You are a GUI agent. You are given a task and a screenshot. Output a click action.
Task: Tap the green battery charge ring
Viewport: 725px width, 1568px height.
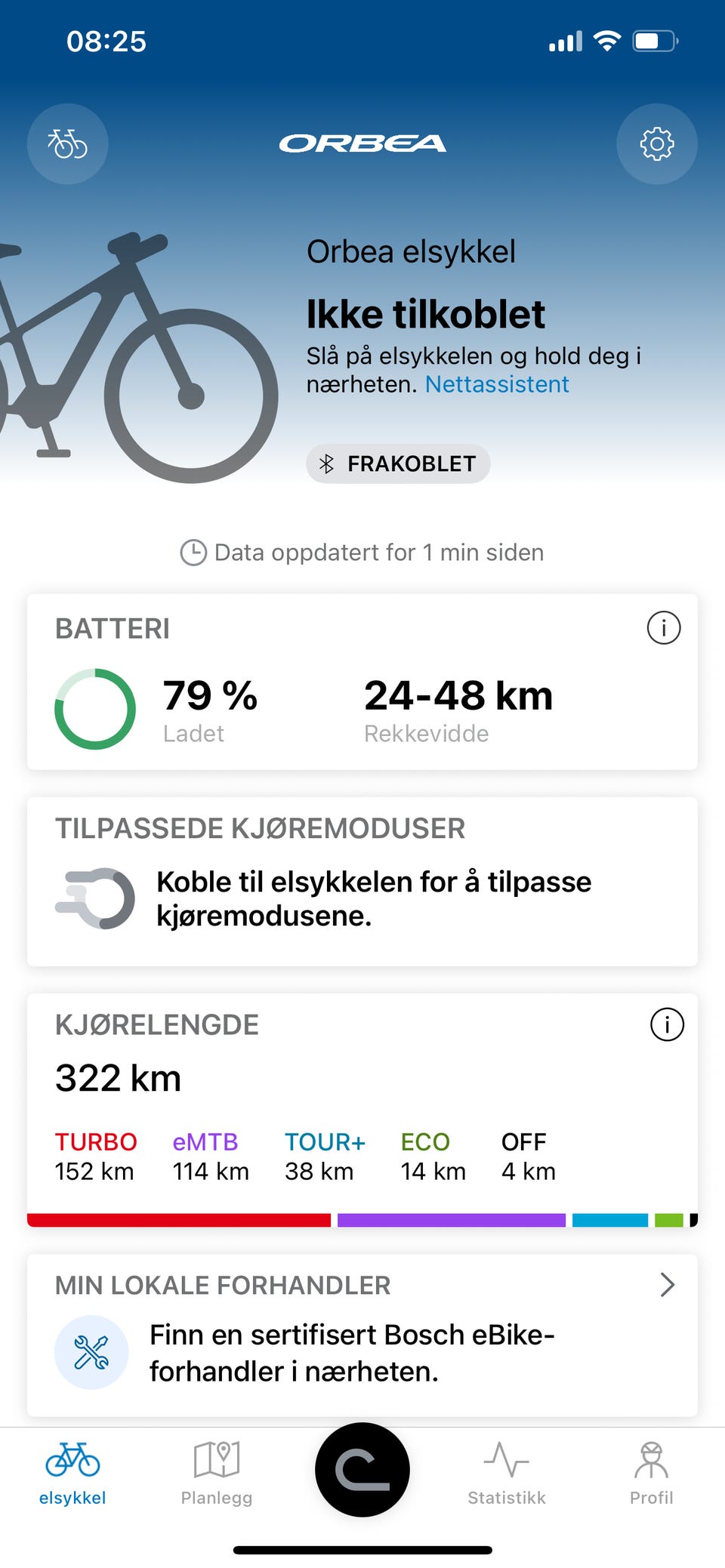click(94, 708)
